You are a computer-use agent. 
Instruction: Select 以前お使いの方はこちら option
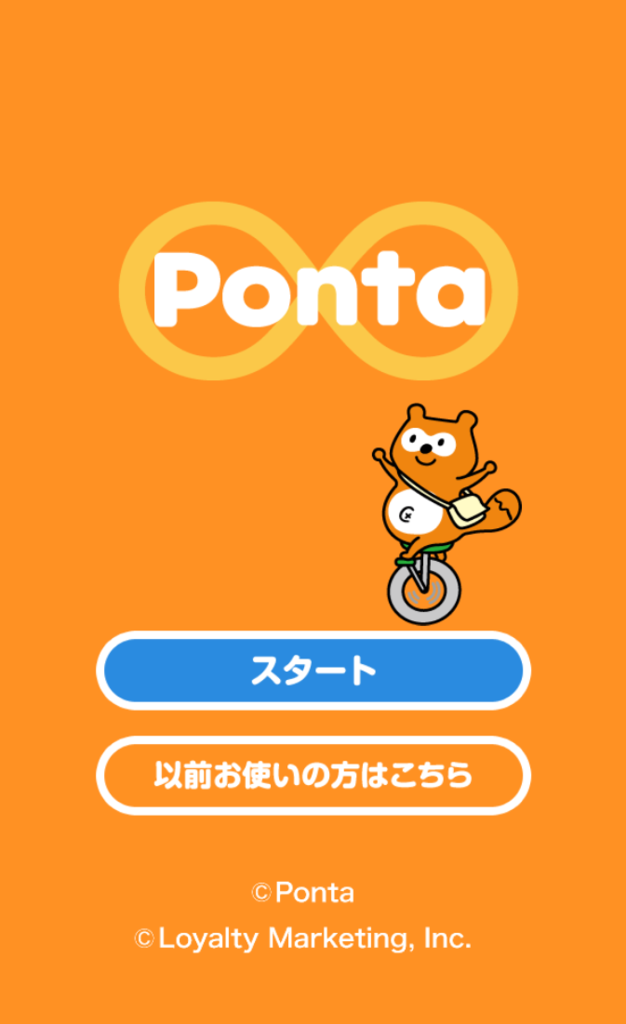[313, 775]
